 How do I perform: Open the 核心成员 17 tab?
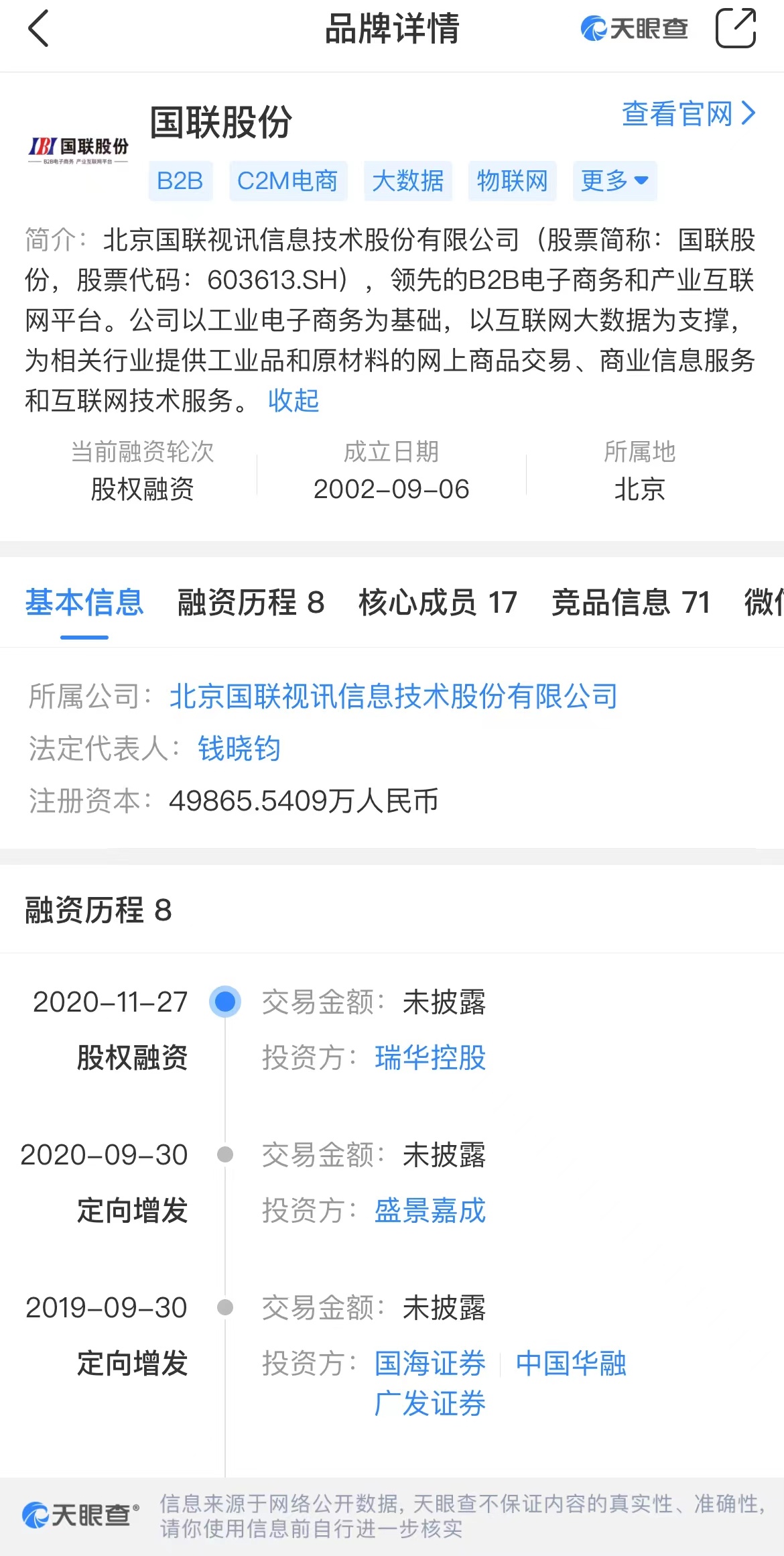tap(438, 602)
